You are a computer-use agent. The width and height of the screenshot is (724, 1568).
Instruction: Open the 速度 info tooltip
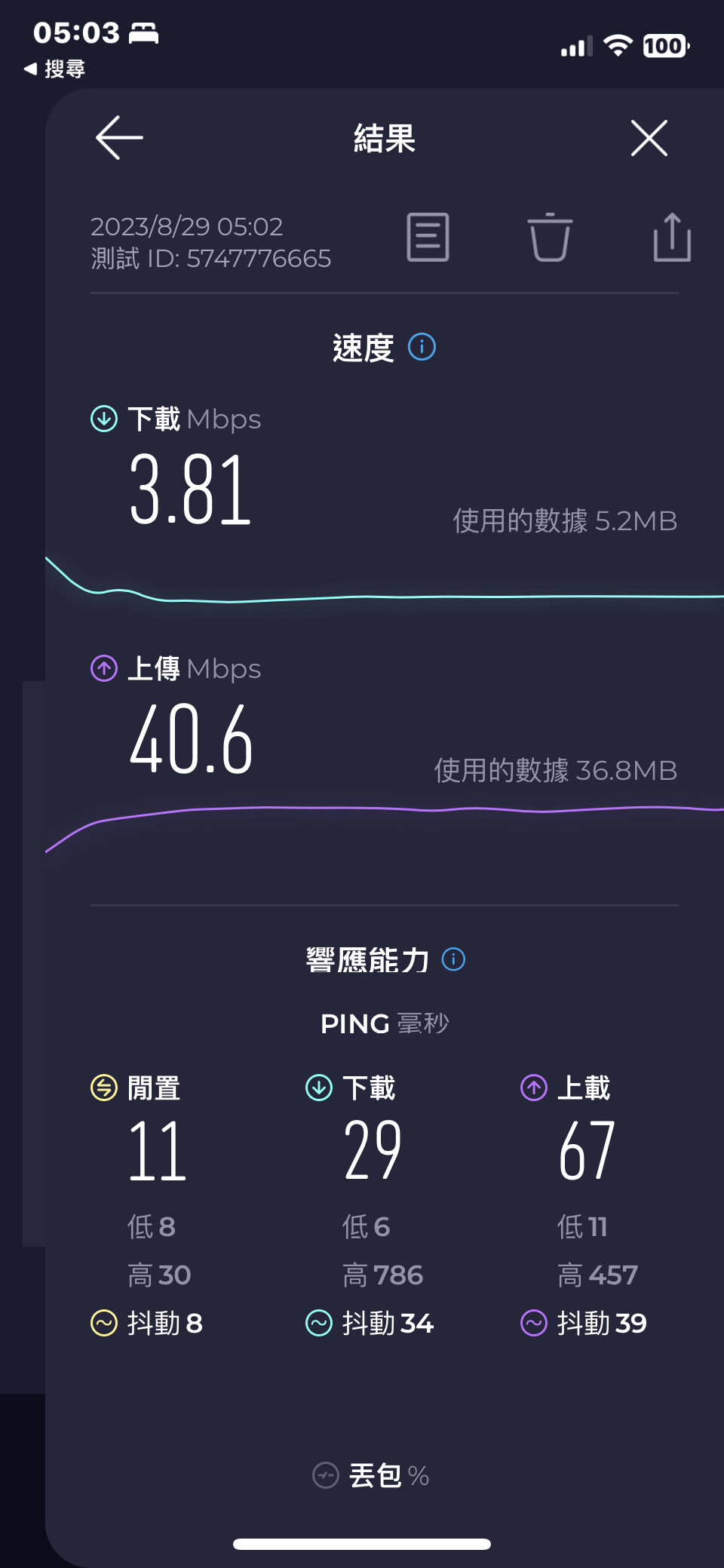[x=423, y=347]
